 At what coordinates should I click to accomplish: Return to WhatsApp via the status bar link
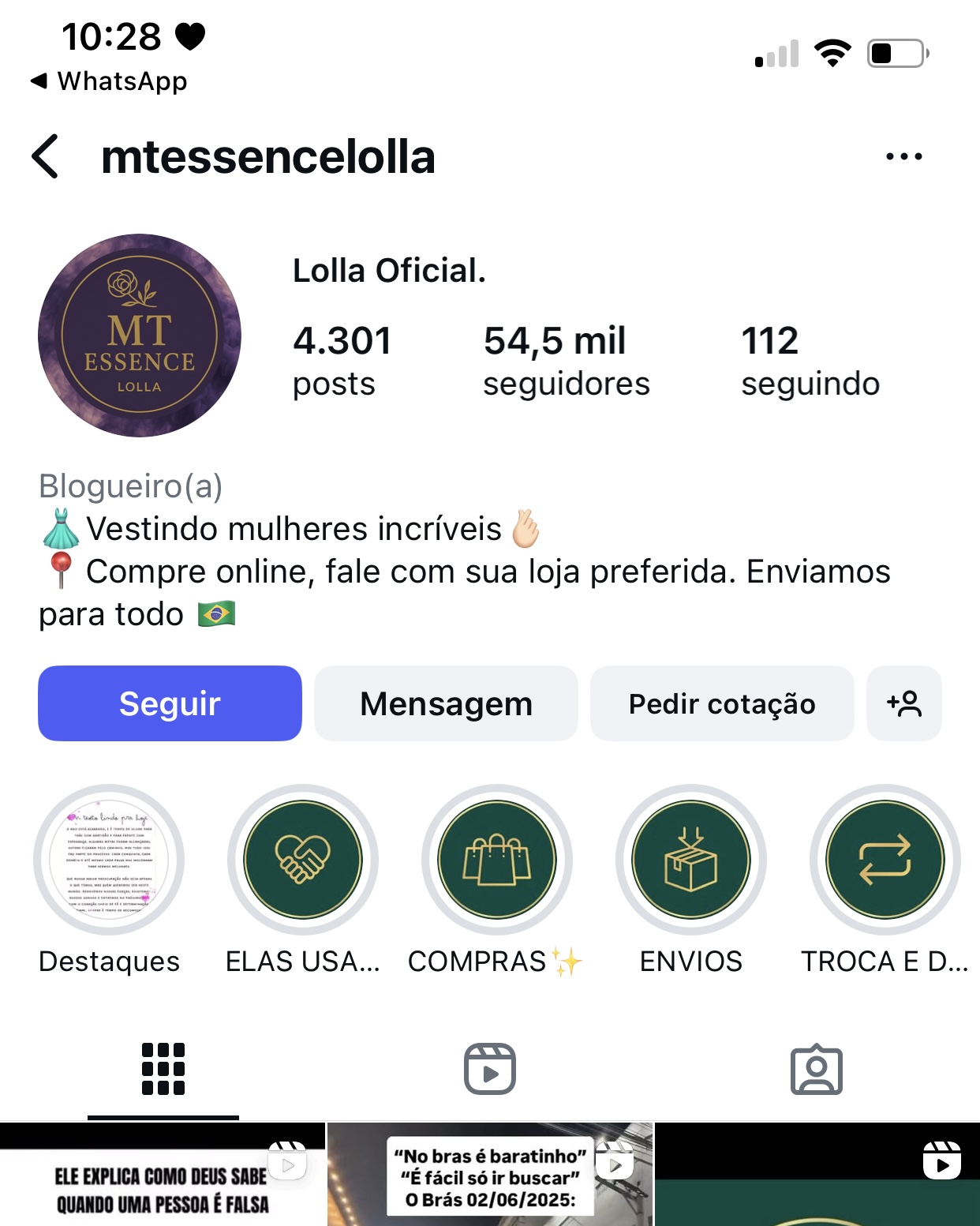[x=110, y=81]
